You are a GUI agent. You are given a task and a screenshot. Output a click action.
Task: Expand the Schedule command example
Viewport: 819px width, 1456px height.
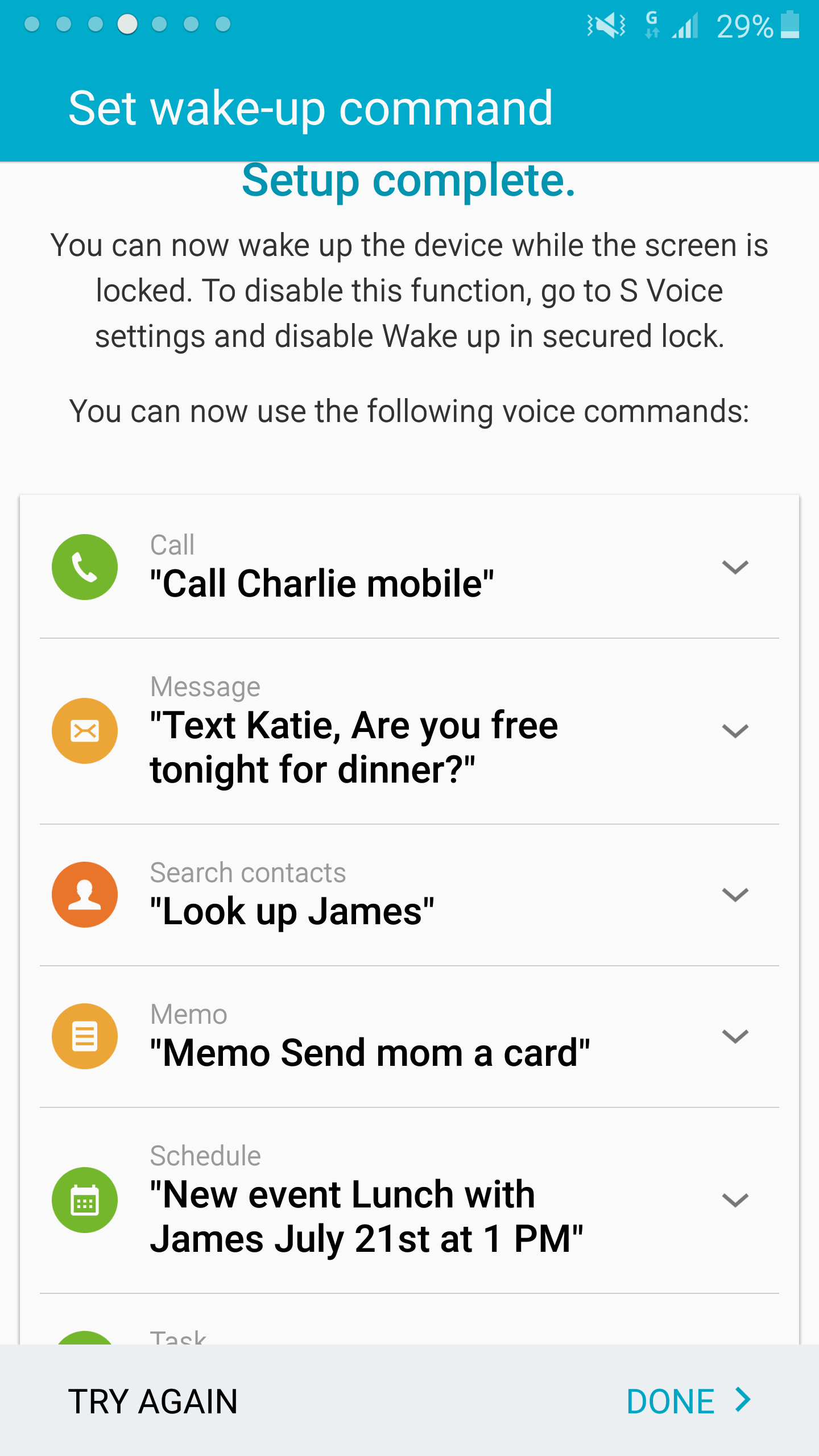coord(735,1200)
